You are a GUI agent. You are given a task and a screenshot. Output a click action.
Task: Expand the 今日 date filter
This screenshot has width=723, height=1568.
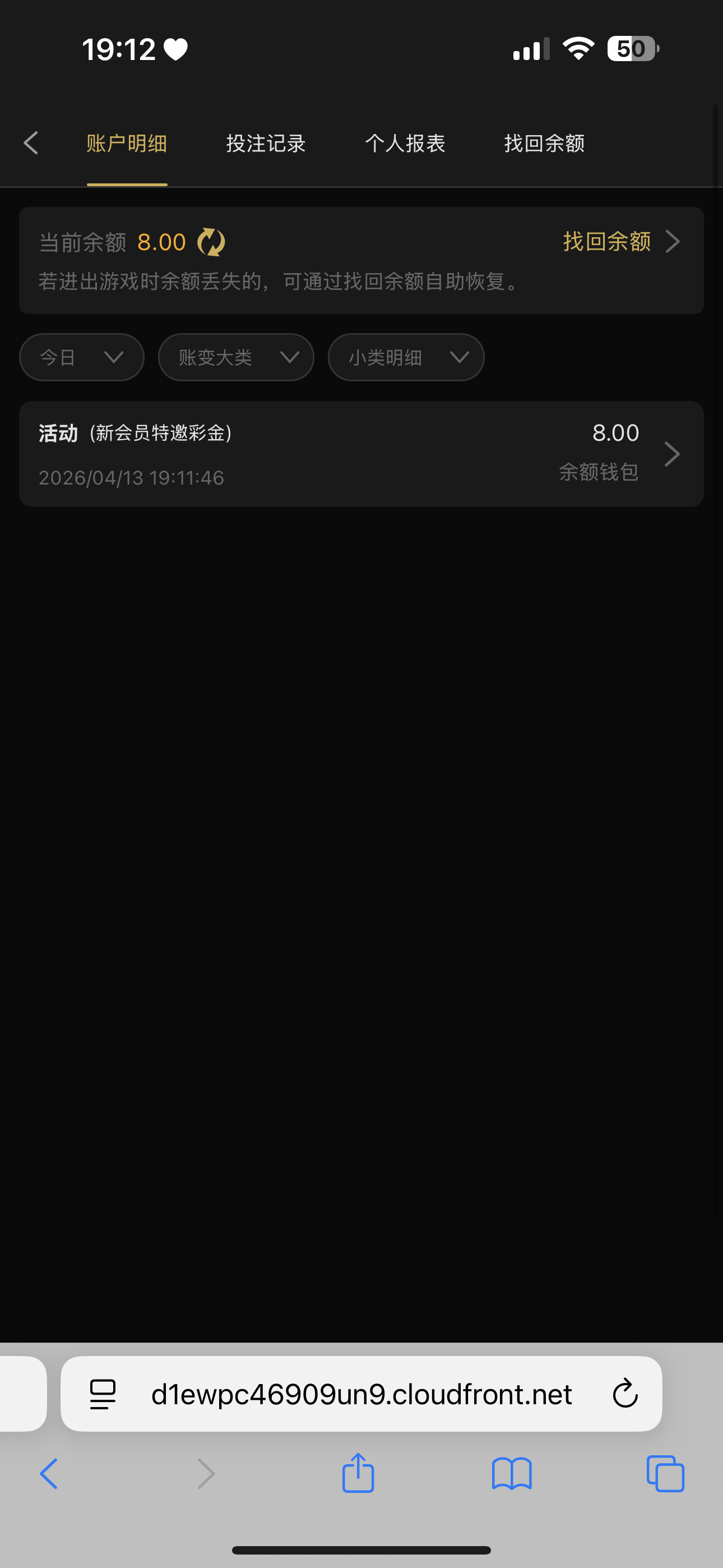tap(81, 357)
